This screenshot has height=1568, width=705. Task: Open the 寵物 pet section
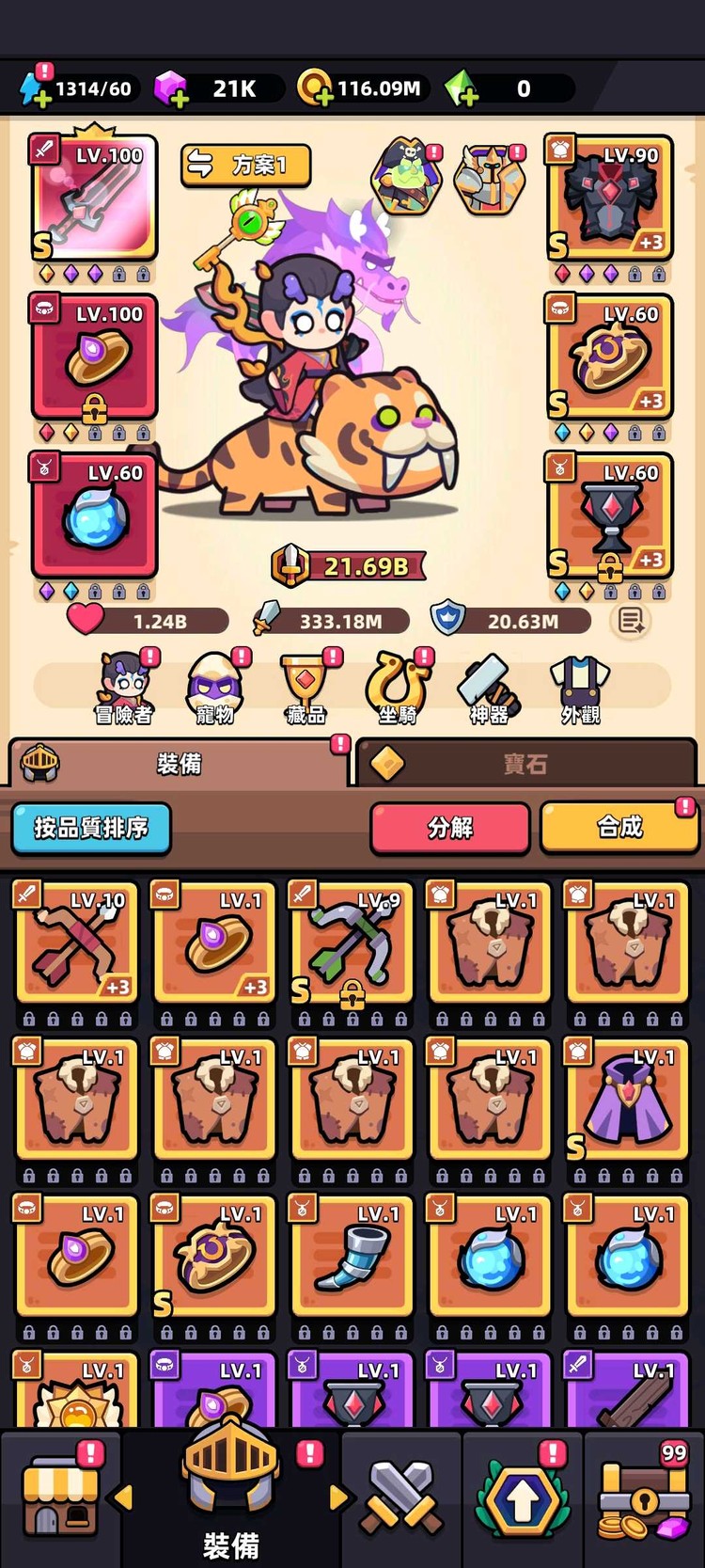[215, 689]
